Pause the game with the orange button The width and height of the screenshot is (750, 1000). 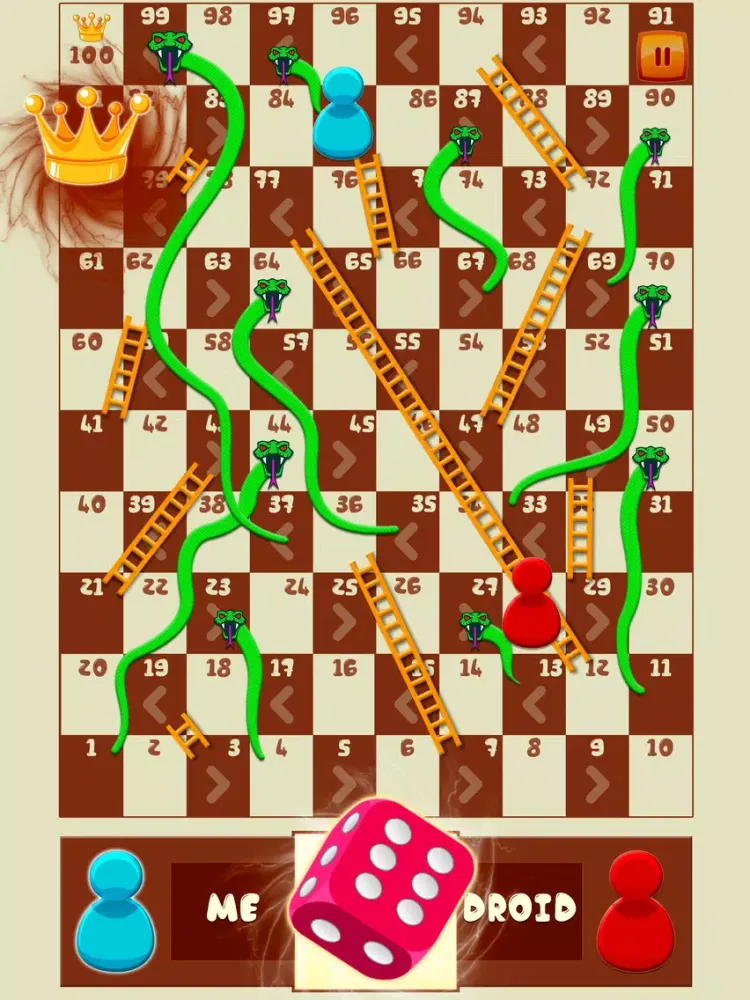click(662, 57)
